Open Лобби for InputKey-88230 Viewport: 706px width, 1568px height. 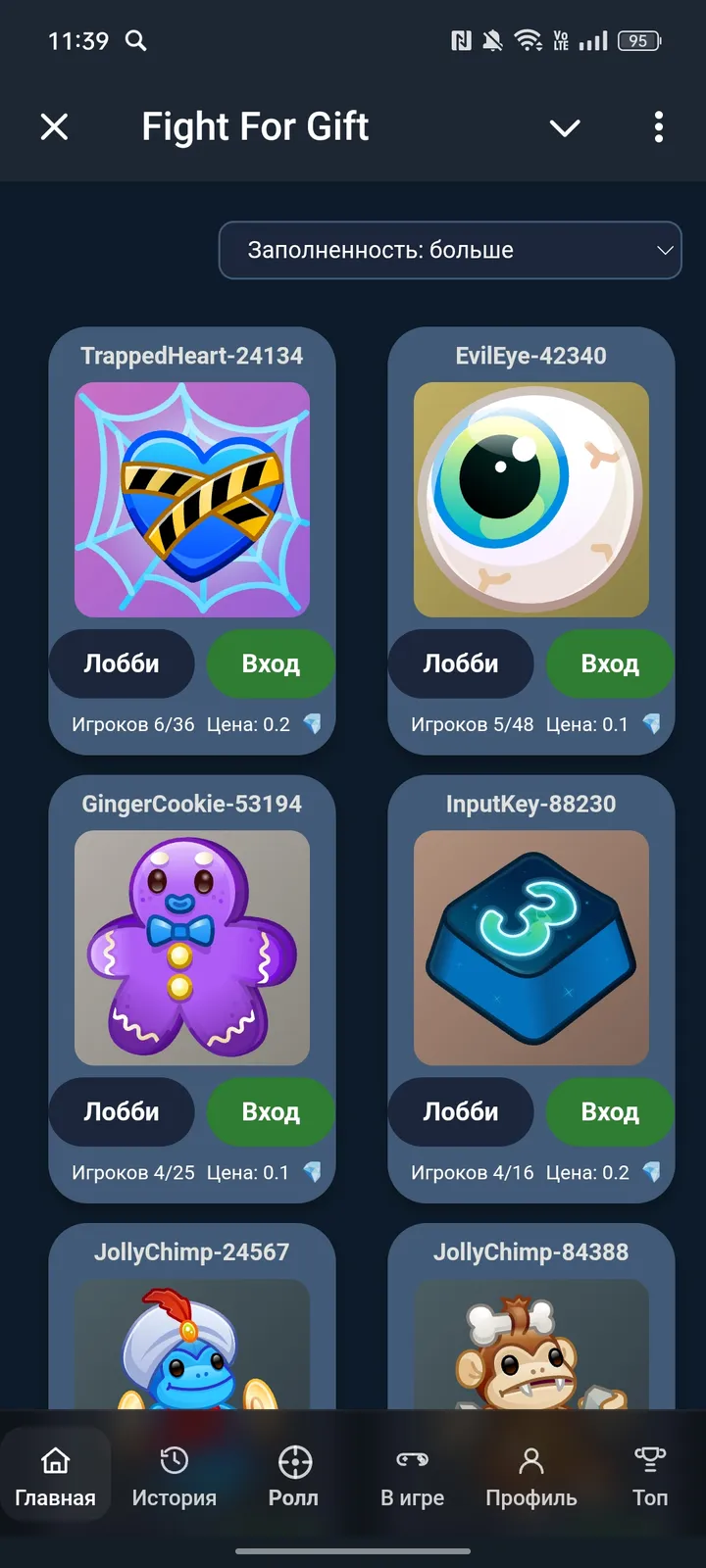pos(461,1111)
